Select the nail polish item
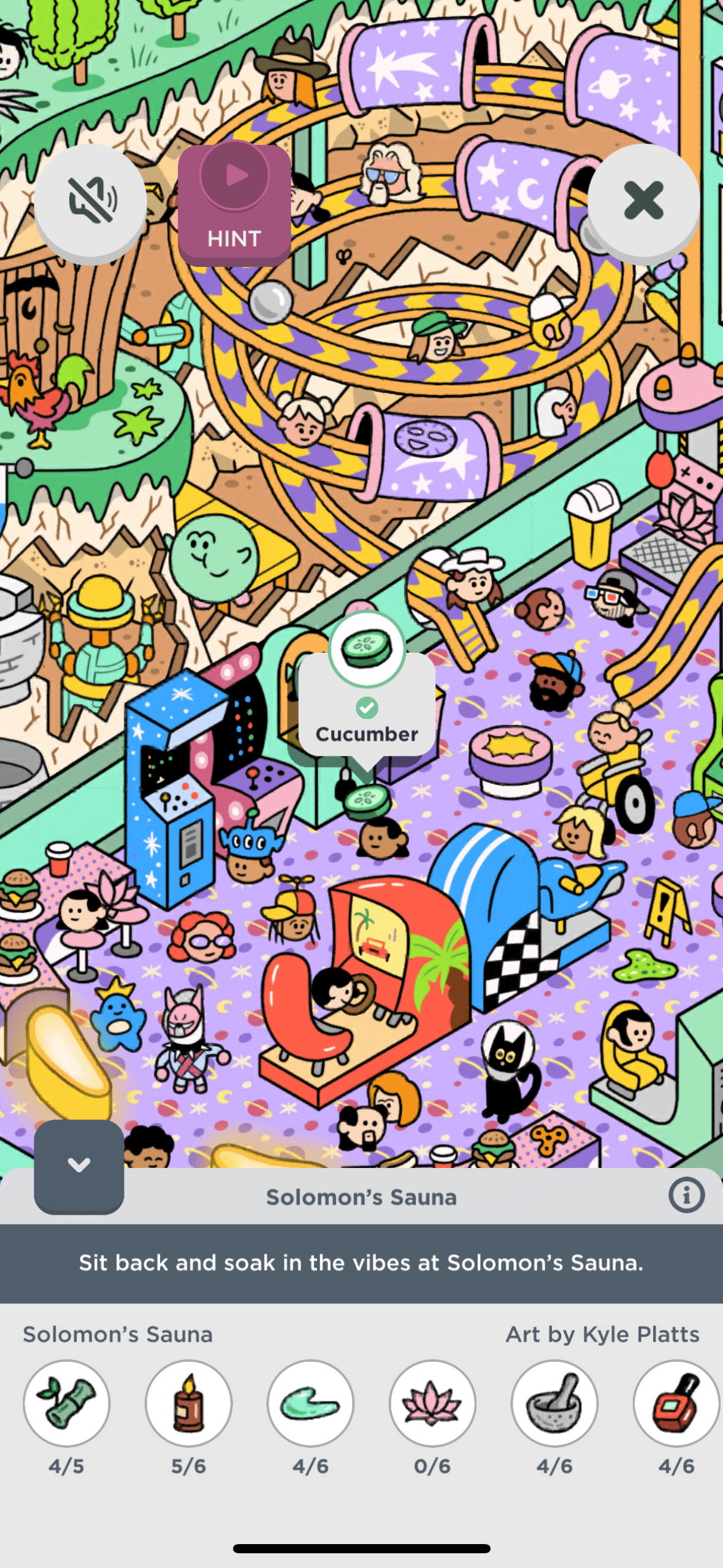This screenshot has width=723, height=1568. pyautogui.click(x=676, y=1403)
